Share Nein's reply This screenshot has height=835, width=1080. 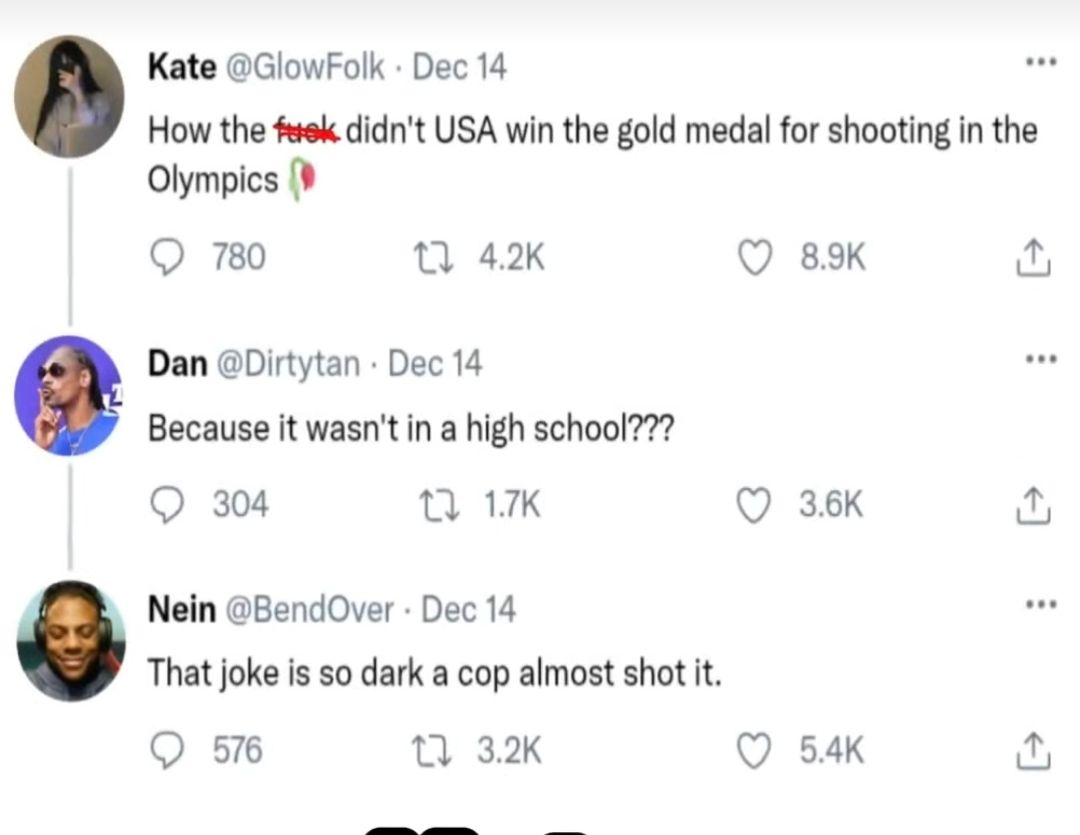click(1034, 750)
